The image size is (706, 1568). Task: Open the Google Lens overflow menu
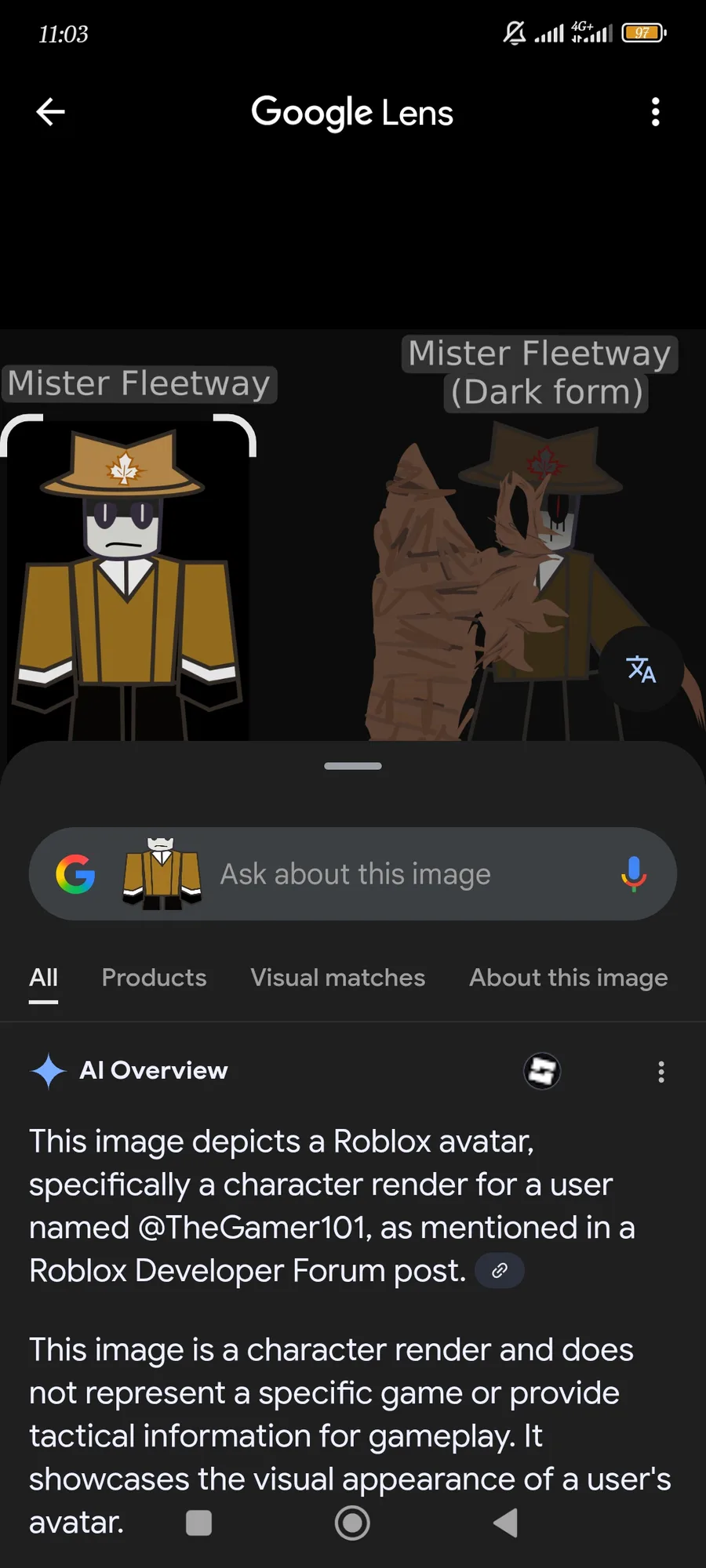tap(656, 112)
